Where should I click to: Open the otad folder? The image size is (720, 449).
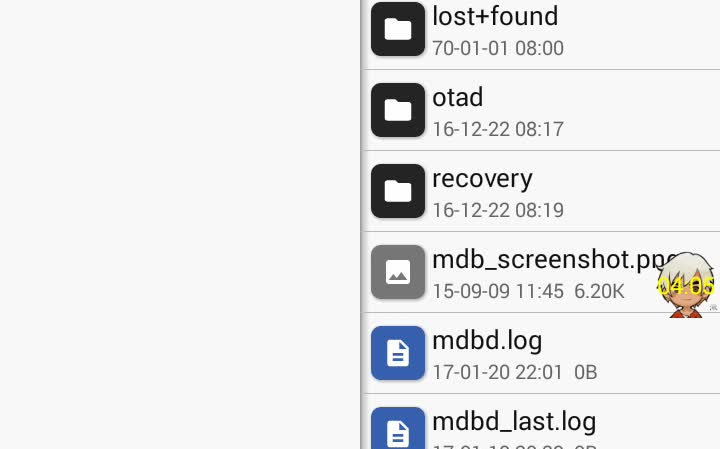458,110
